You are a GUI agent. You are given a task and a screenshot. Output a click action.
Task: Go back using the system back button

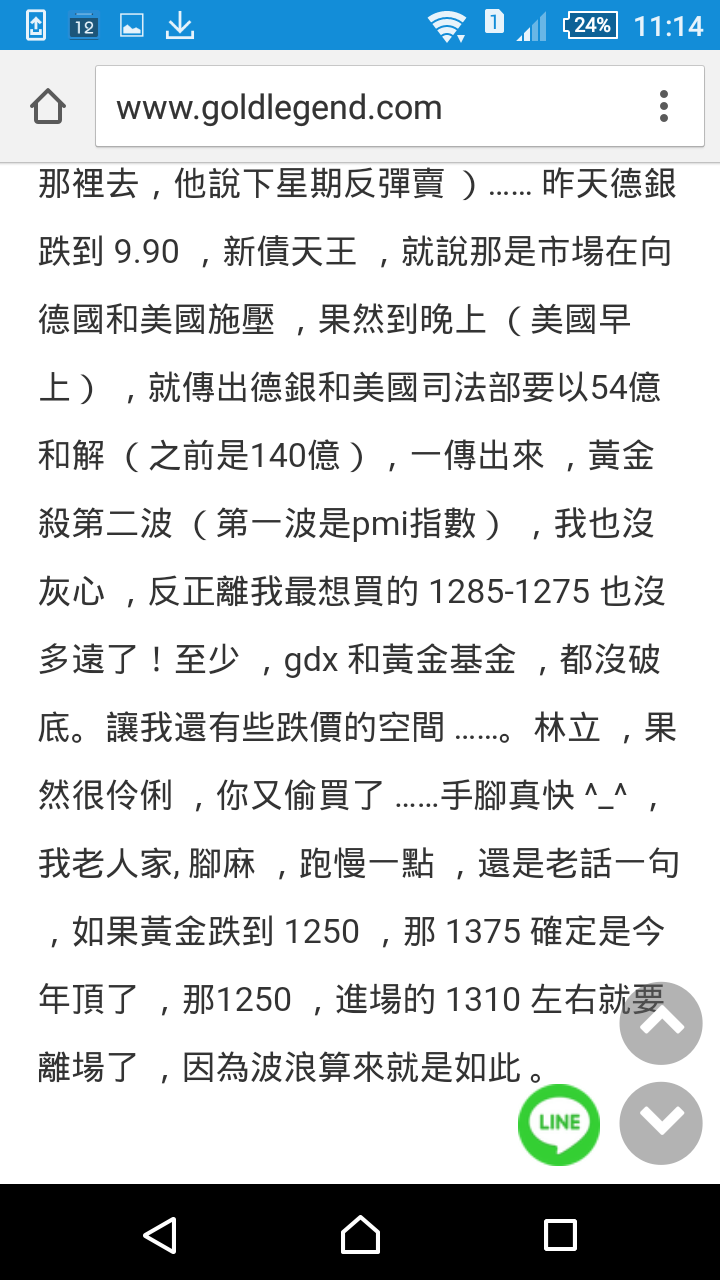point(160,1235)
